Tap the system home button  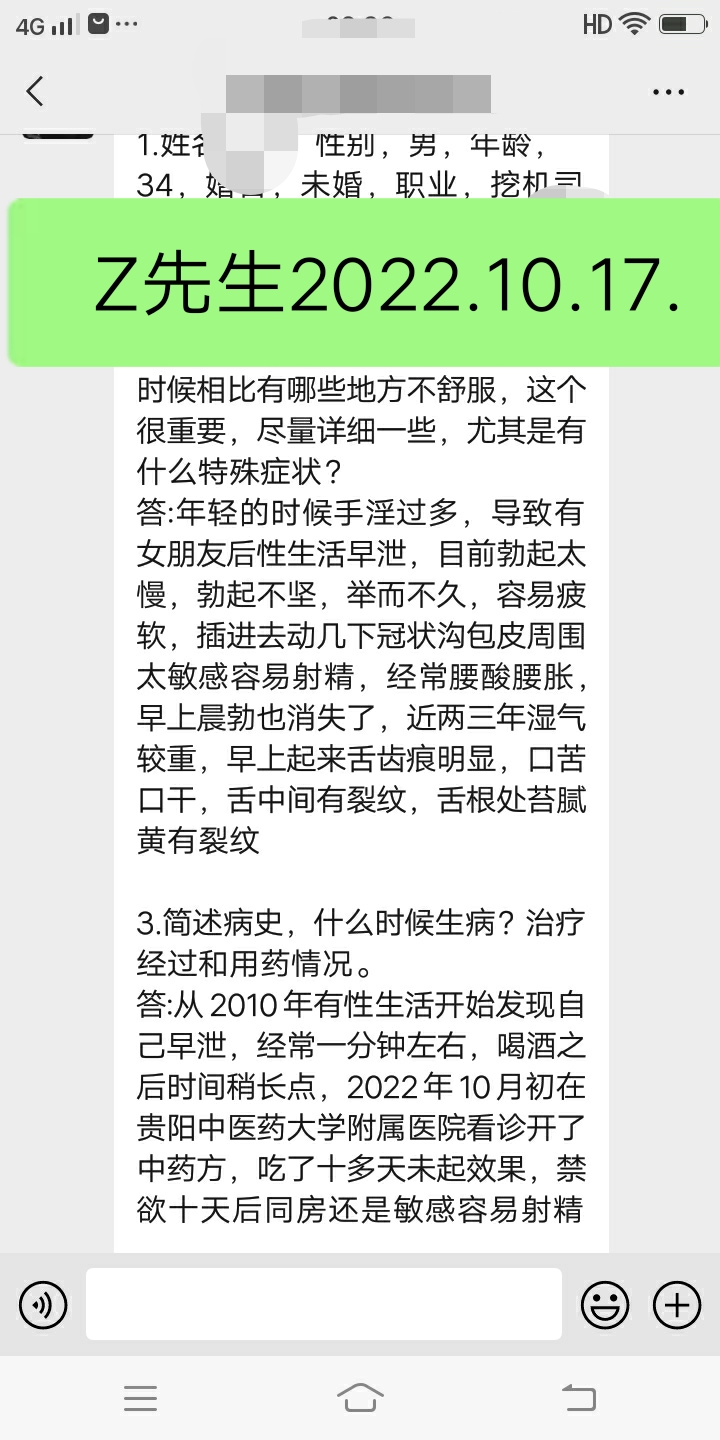[360, 1397]
